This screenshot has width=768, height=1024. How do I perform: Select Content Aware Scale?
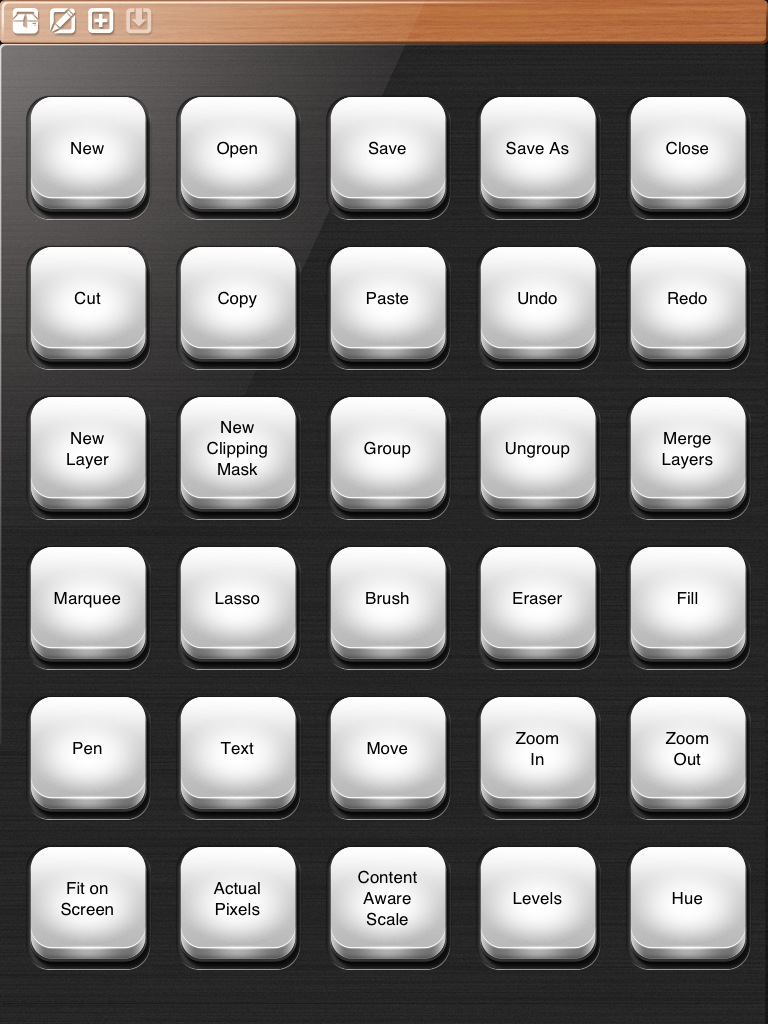387,900
